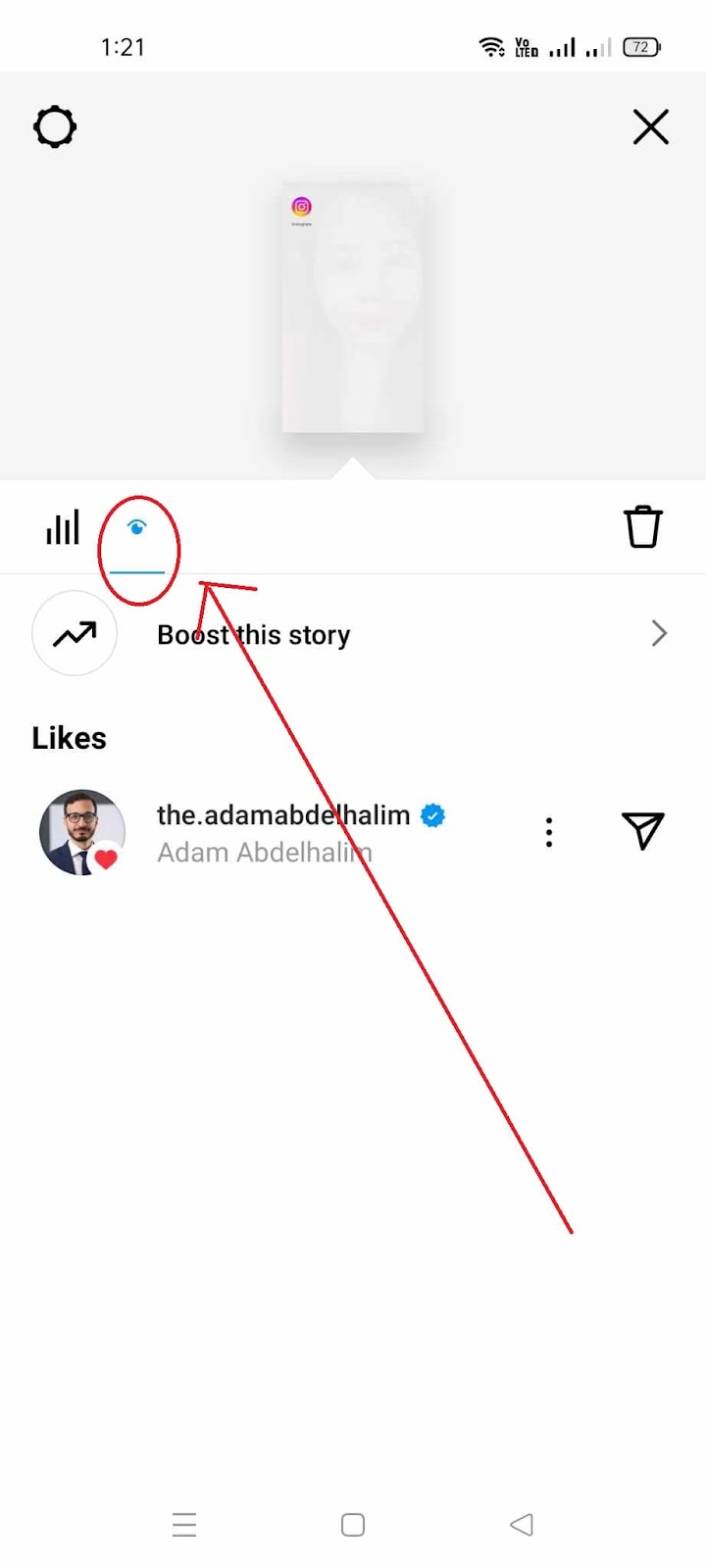This screenshot has height=1568, width=706.
Task: Click the paper plane share icon
Action: [643, 831]
